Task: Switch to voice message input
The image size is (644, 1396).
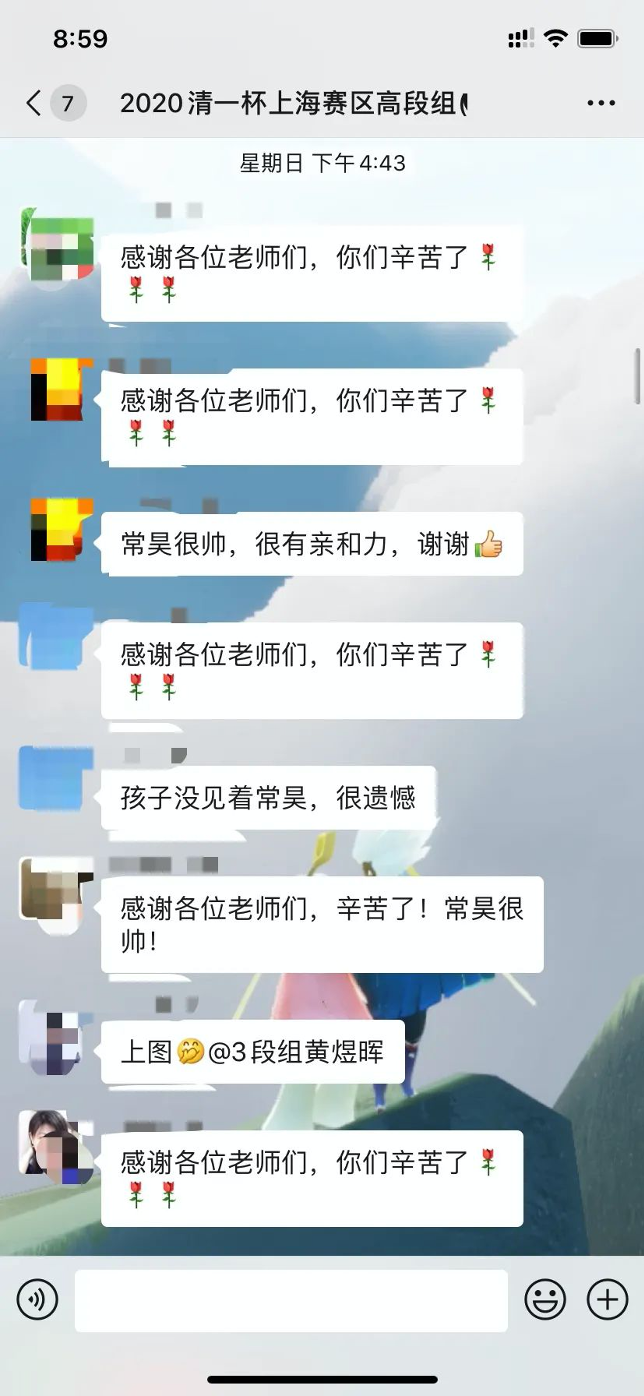Action: (x=37, y=1300)
